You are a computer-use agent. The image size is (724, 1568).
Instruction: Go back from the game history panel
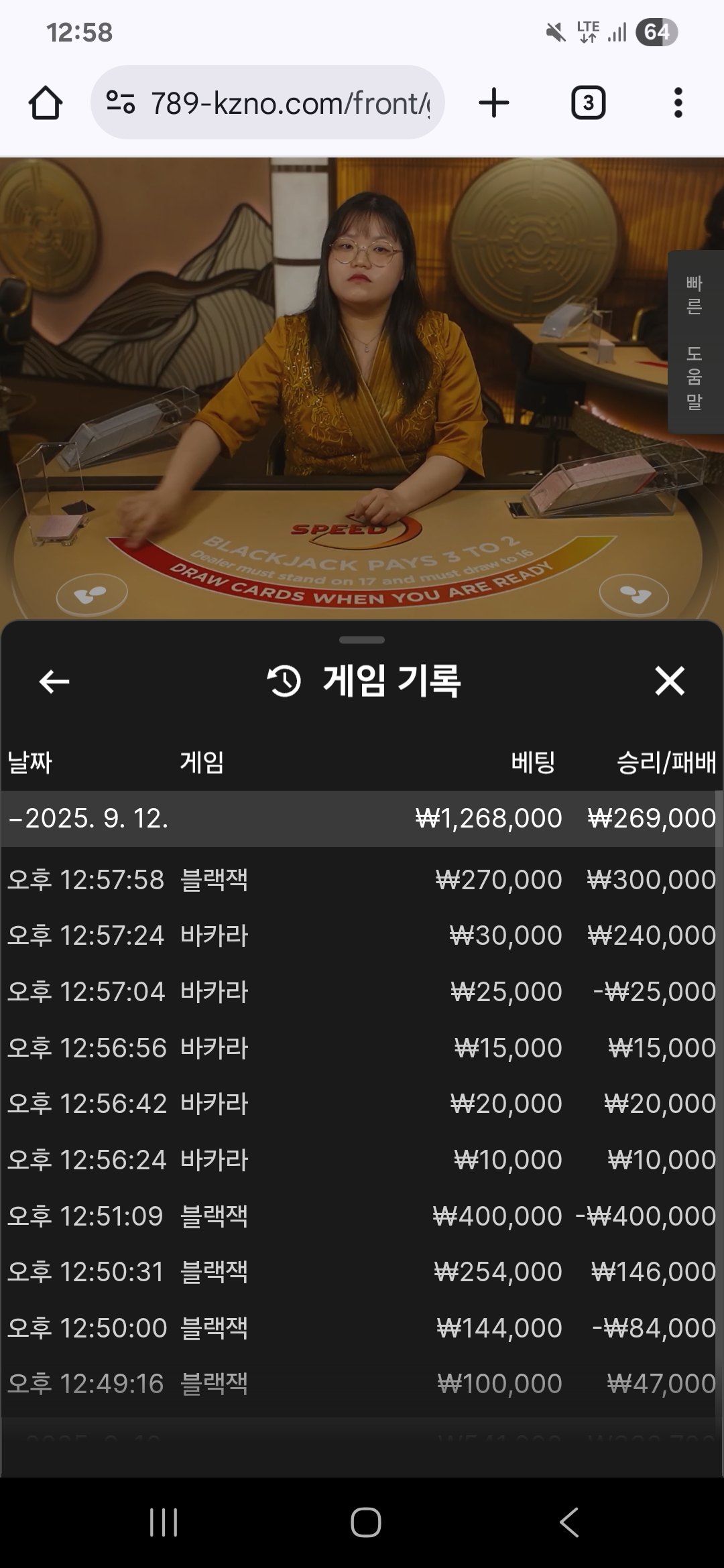(54, 681)
